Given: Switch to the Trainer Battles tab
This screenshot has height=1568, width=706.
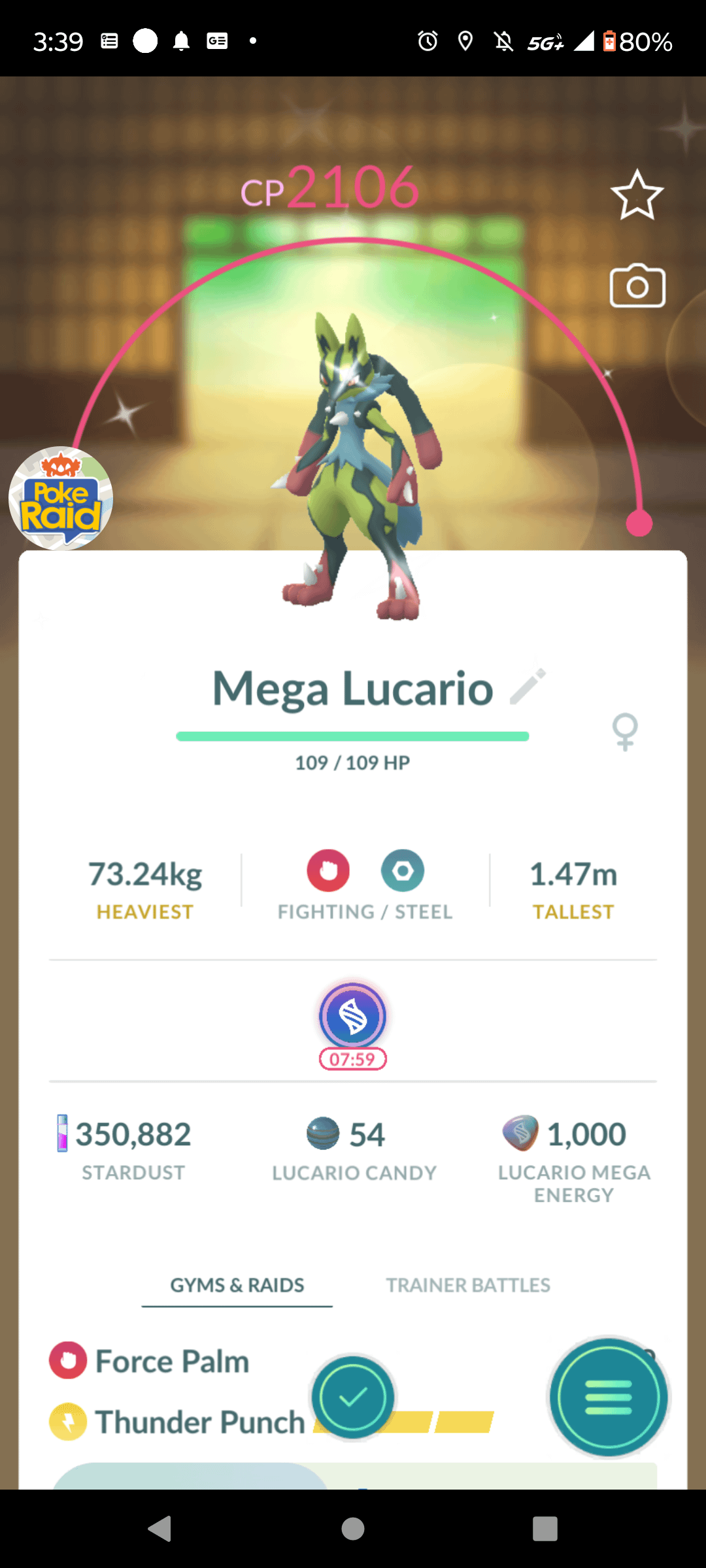Looking at the screenshot, I should click(468, 1285).
